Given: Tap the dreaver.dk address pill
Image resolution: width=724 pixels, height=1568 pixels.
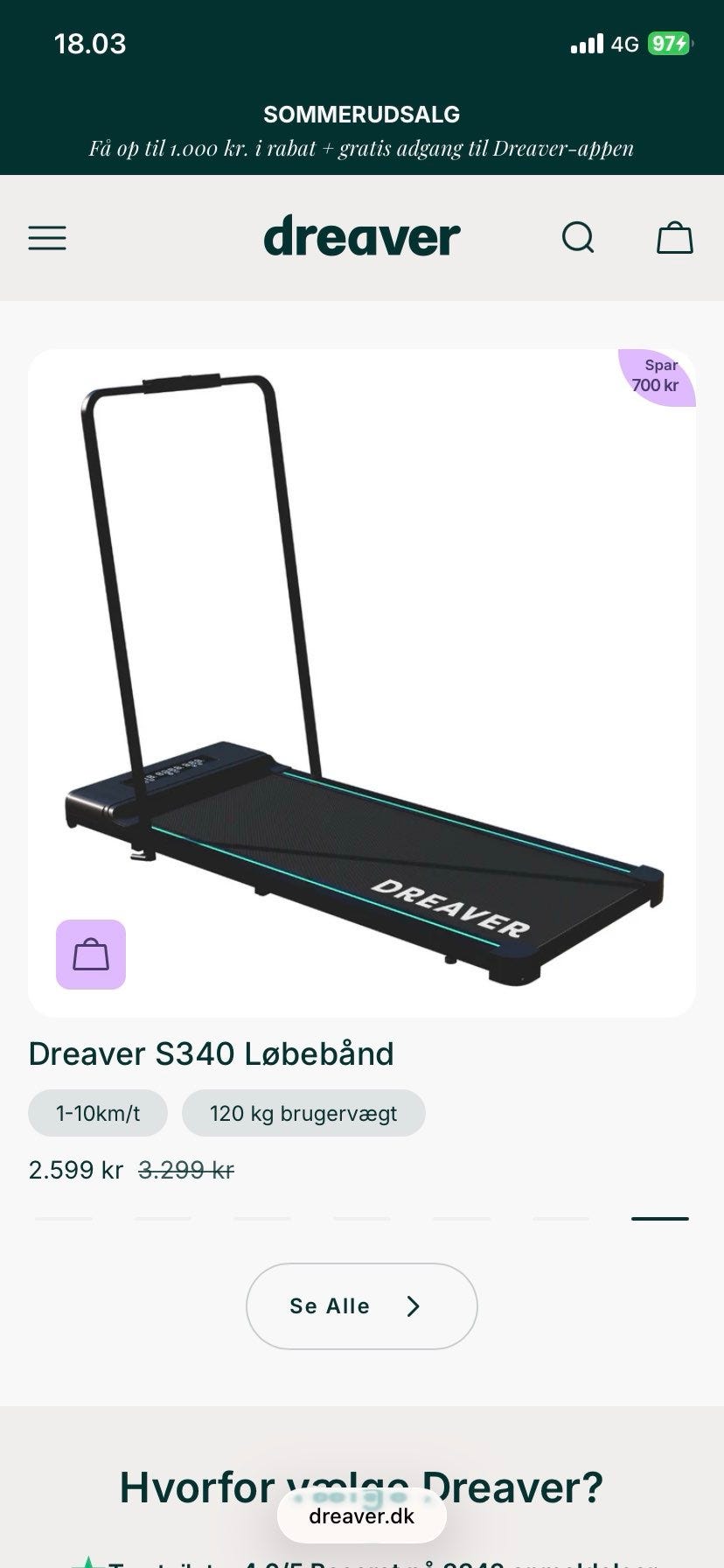Looking at the screenshot, I should (362, 1515).
